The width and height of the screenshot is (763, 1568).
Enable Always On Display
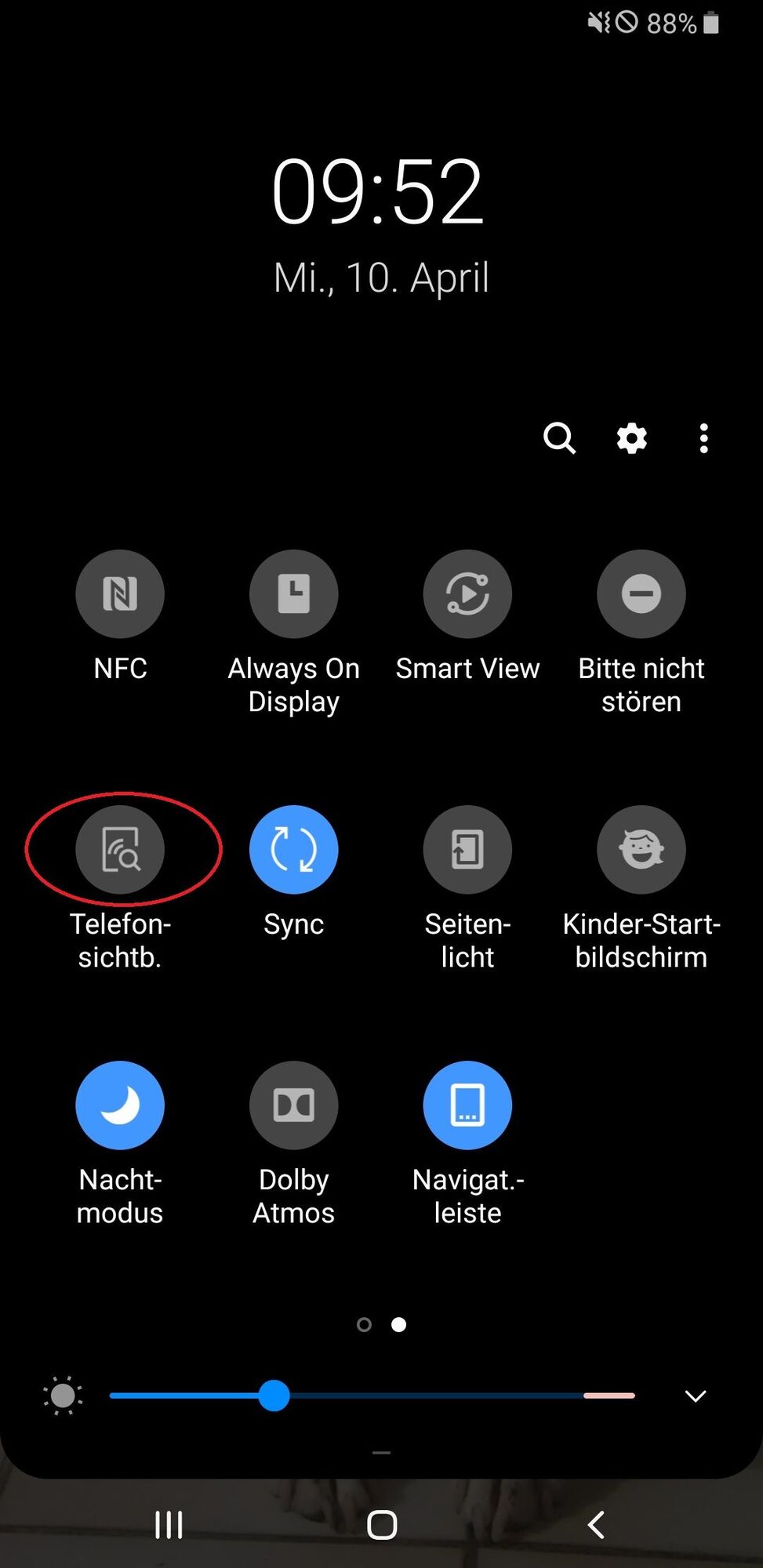click(x=294, y=593)
